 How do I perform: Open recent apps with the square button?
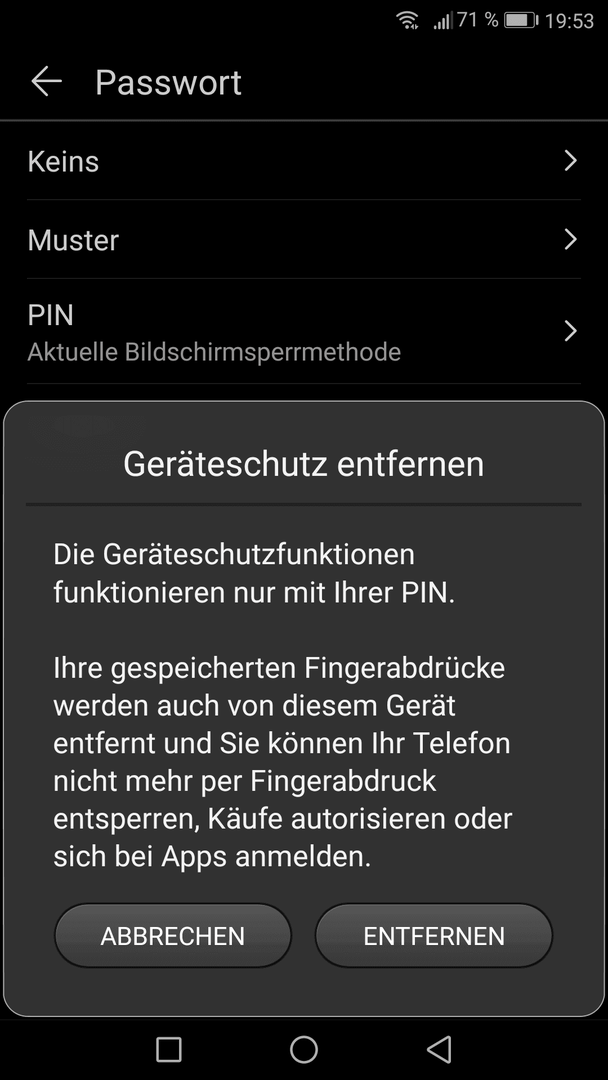[169, 1050]
